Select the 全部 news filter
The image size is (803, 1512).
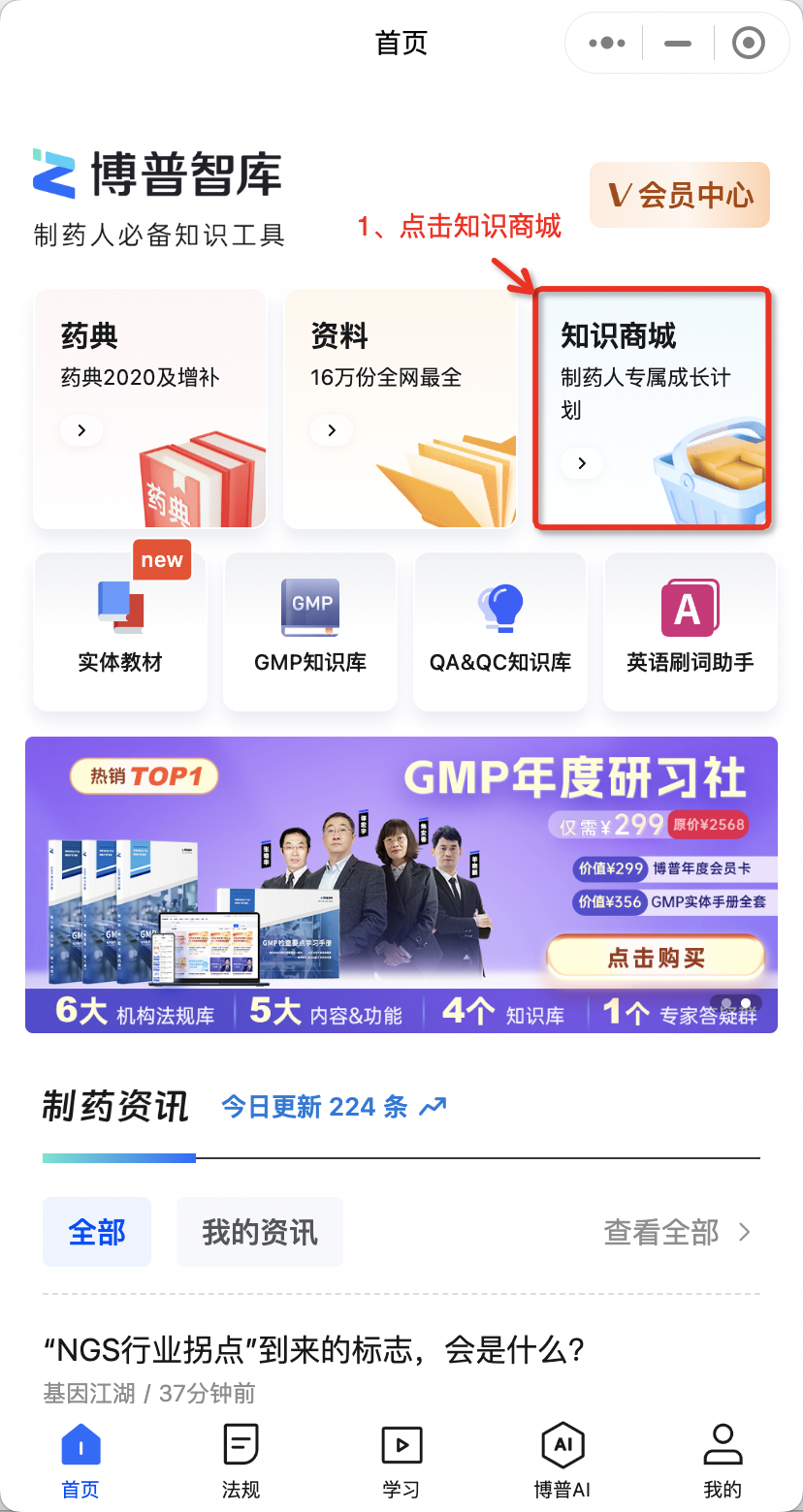(x=97, y=1232)
